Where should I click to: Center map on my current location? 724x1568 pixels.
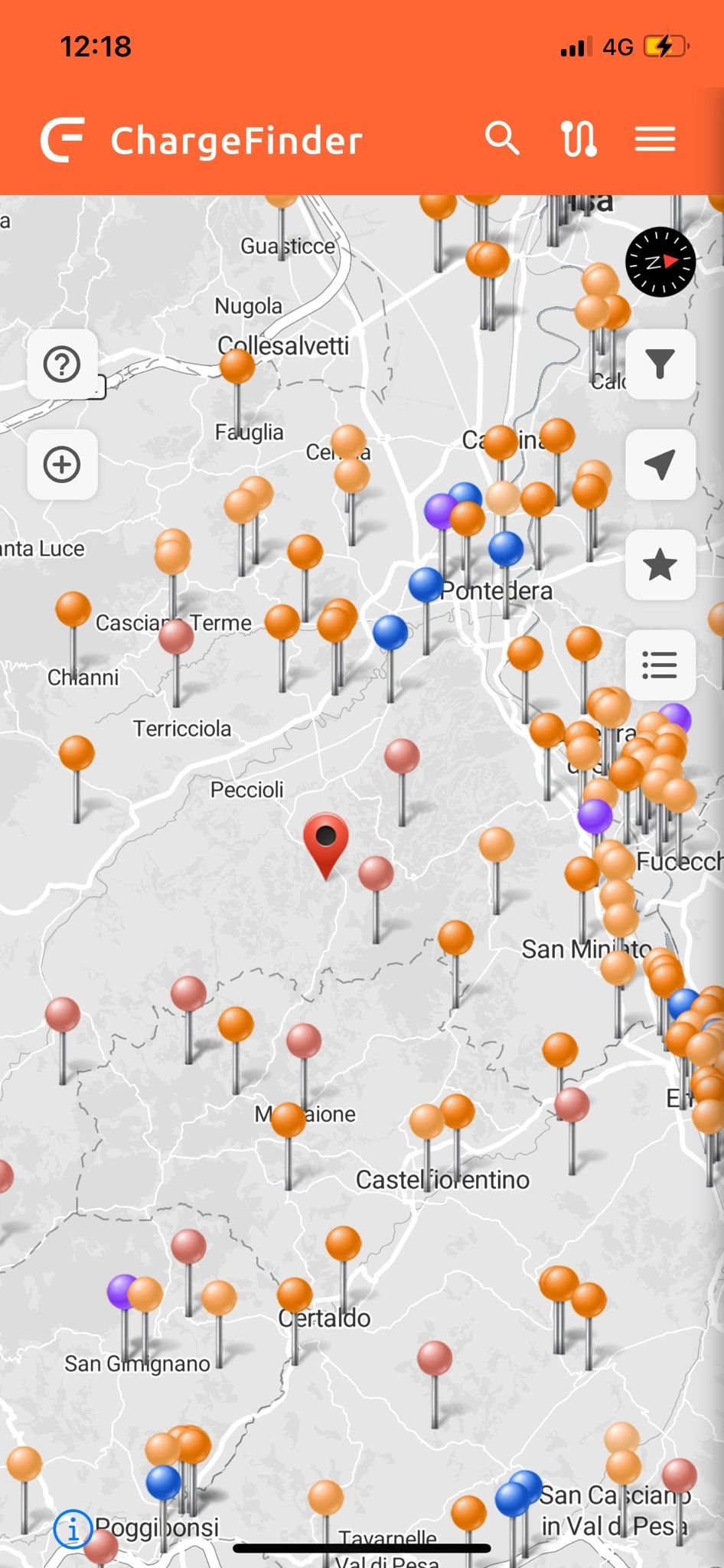coord(660,464)
